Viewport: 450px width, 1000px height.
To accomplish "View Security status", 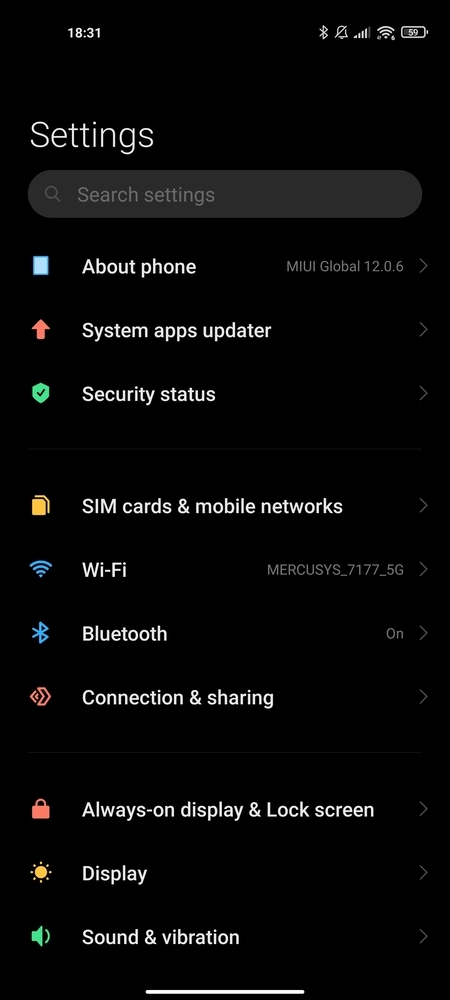I will (225, 393).
